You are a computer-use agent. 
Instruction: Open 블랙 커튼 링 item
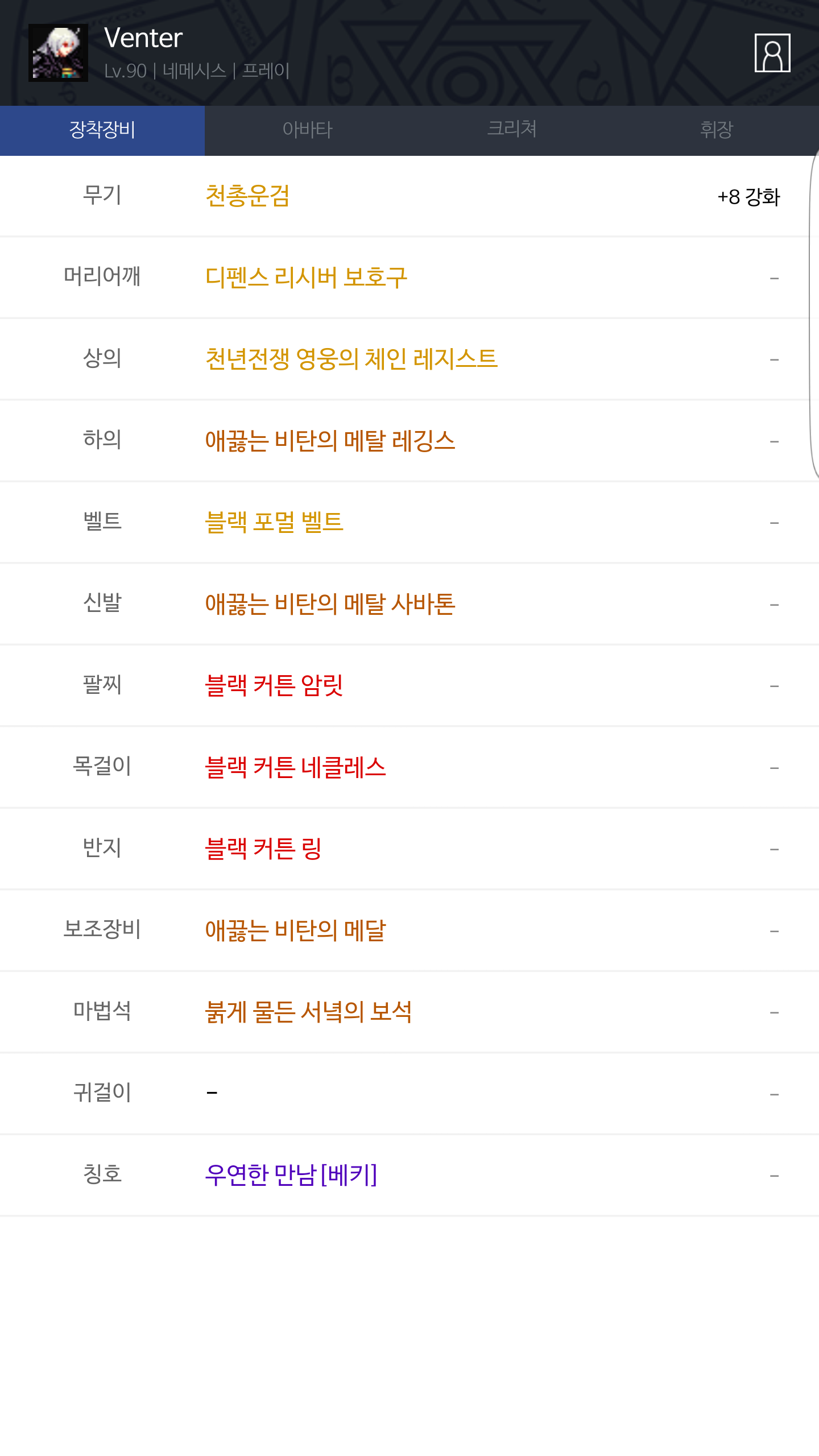point(263,849)
